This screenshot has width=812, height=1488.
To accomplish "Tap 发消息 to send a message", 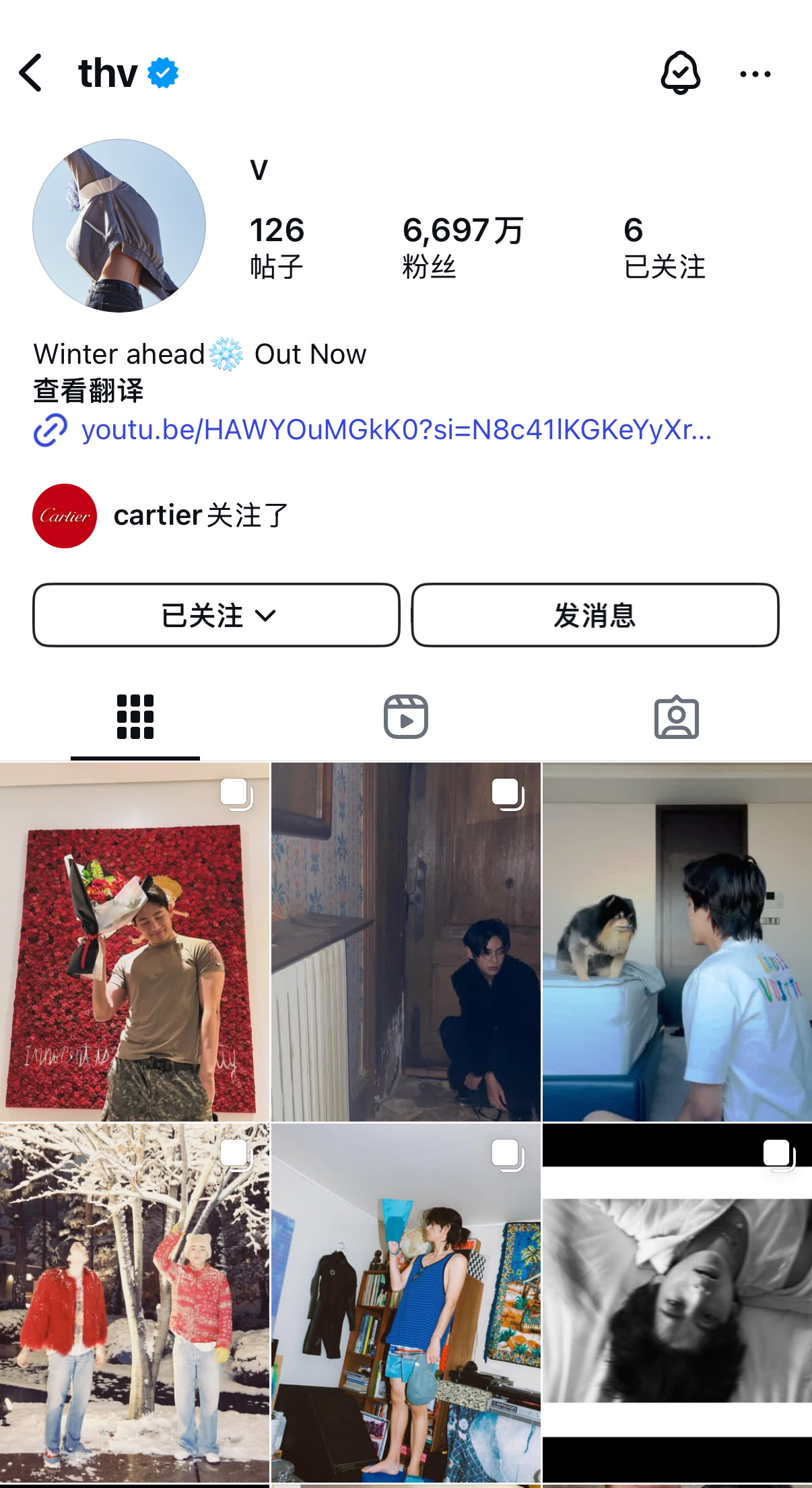I will coord(595,615).
